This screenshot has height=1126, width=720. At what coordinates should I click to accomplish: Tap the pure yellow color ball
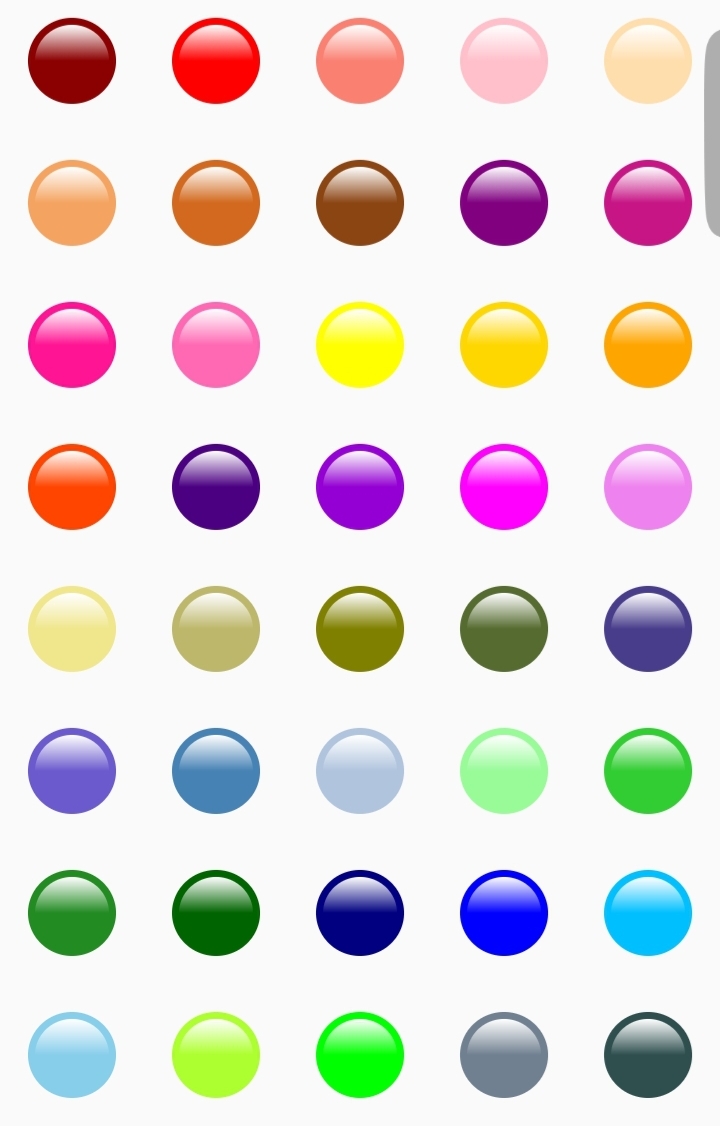tap(360, 345)
